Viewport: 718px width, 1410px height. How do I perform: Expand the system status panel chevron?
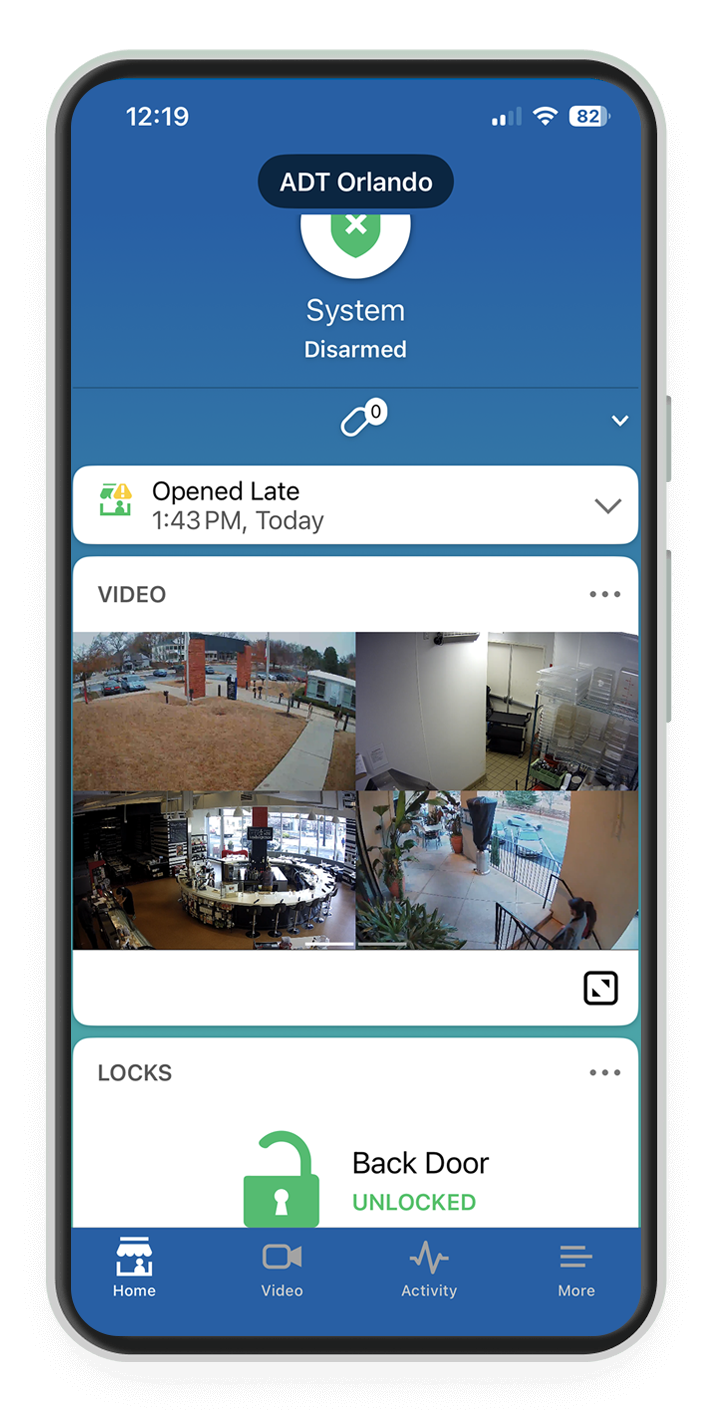(620, 421)
